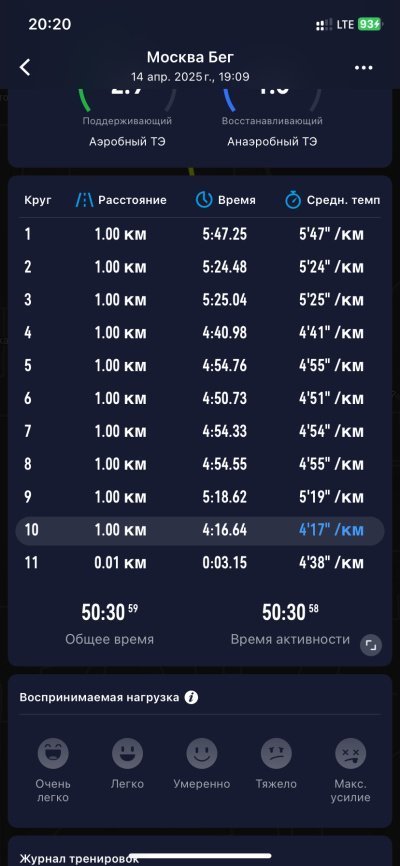
Task: Expand the laps table to full screen
Action: coord(371,645)
